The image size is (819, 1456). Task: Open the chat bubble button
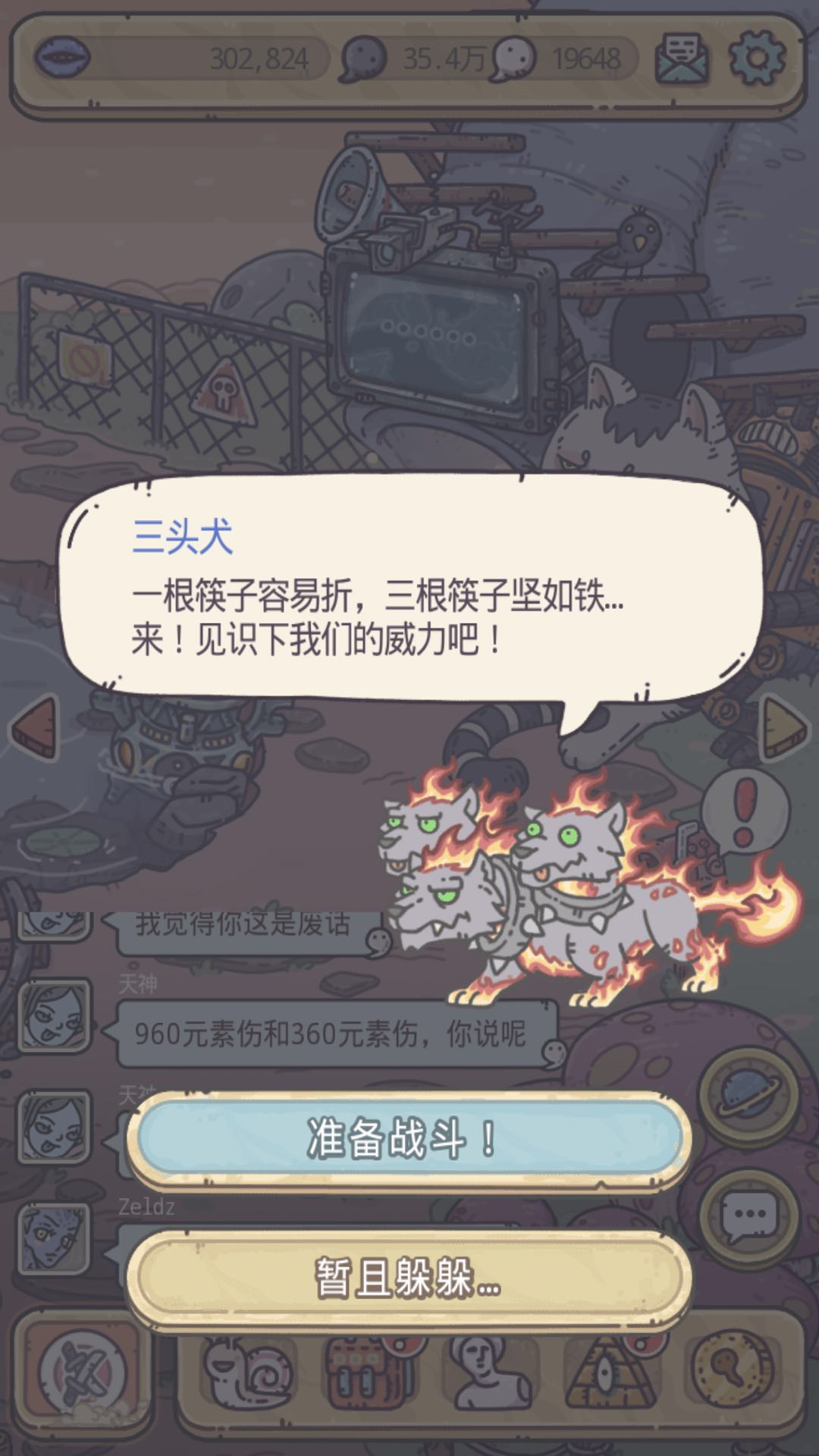[748, 1216]
